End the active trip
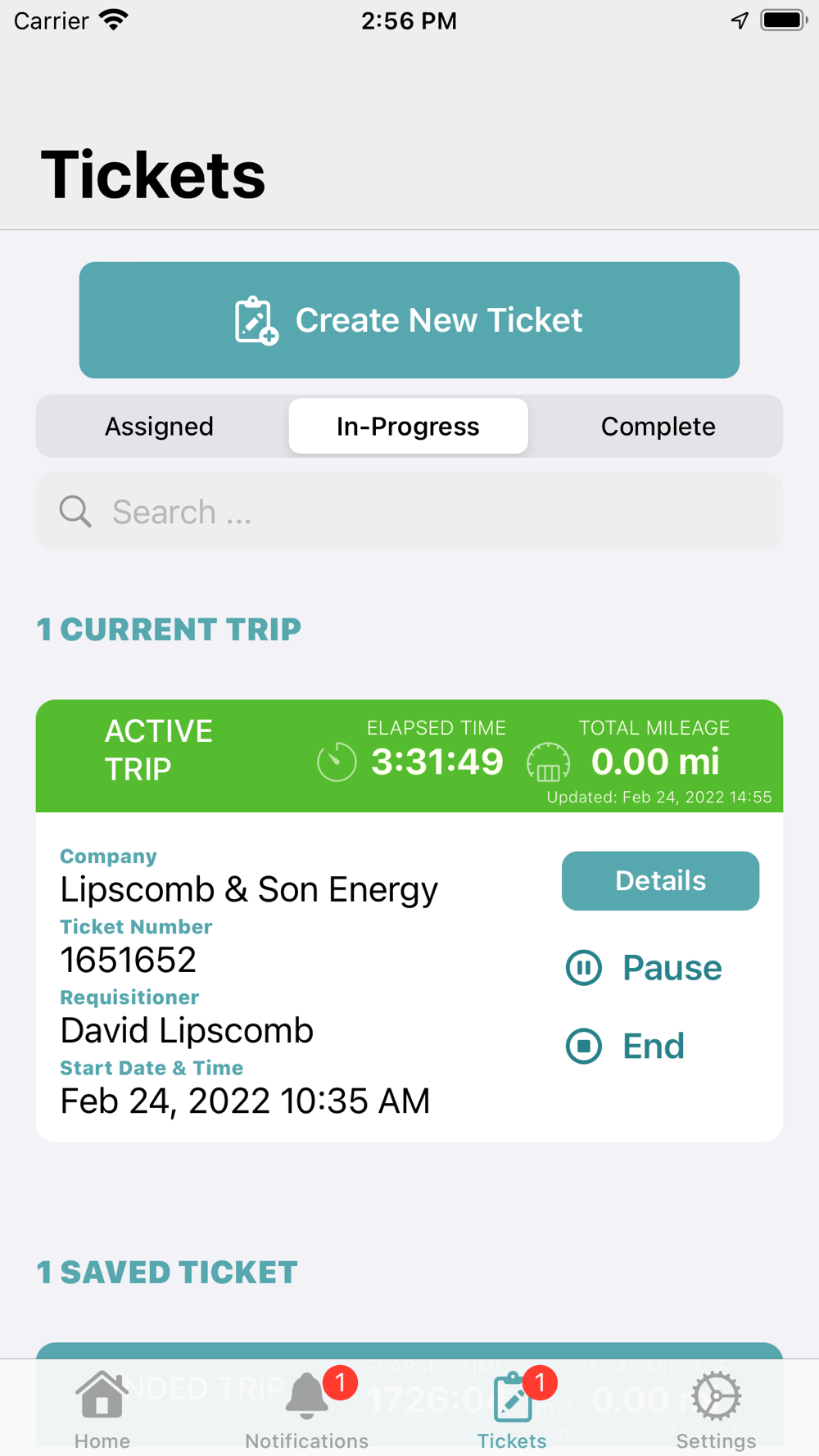819x1456 pixels. pyautogui.click(x=625, y=1046)
